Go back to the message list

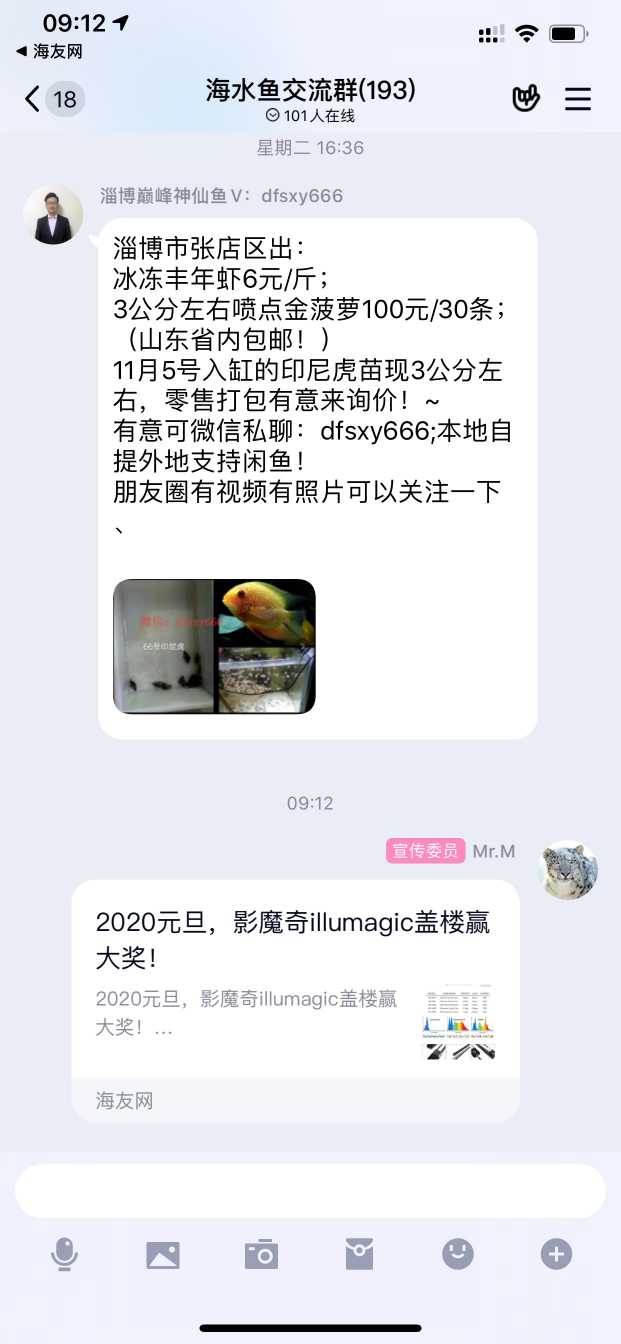pos(34,99)
